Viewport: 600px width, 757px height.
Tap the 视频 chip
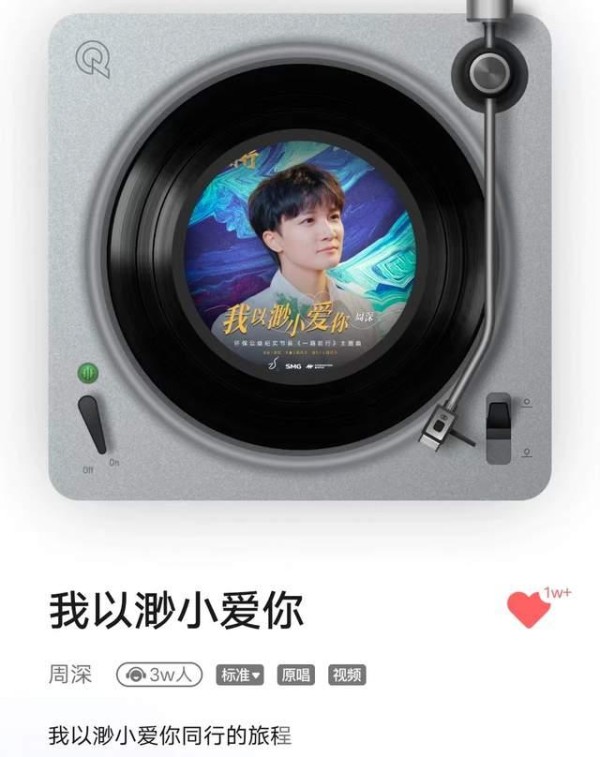tap(347, 675)
